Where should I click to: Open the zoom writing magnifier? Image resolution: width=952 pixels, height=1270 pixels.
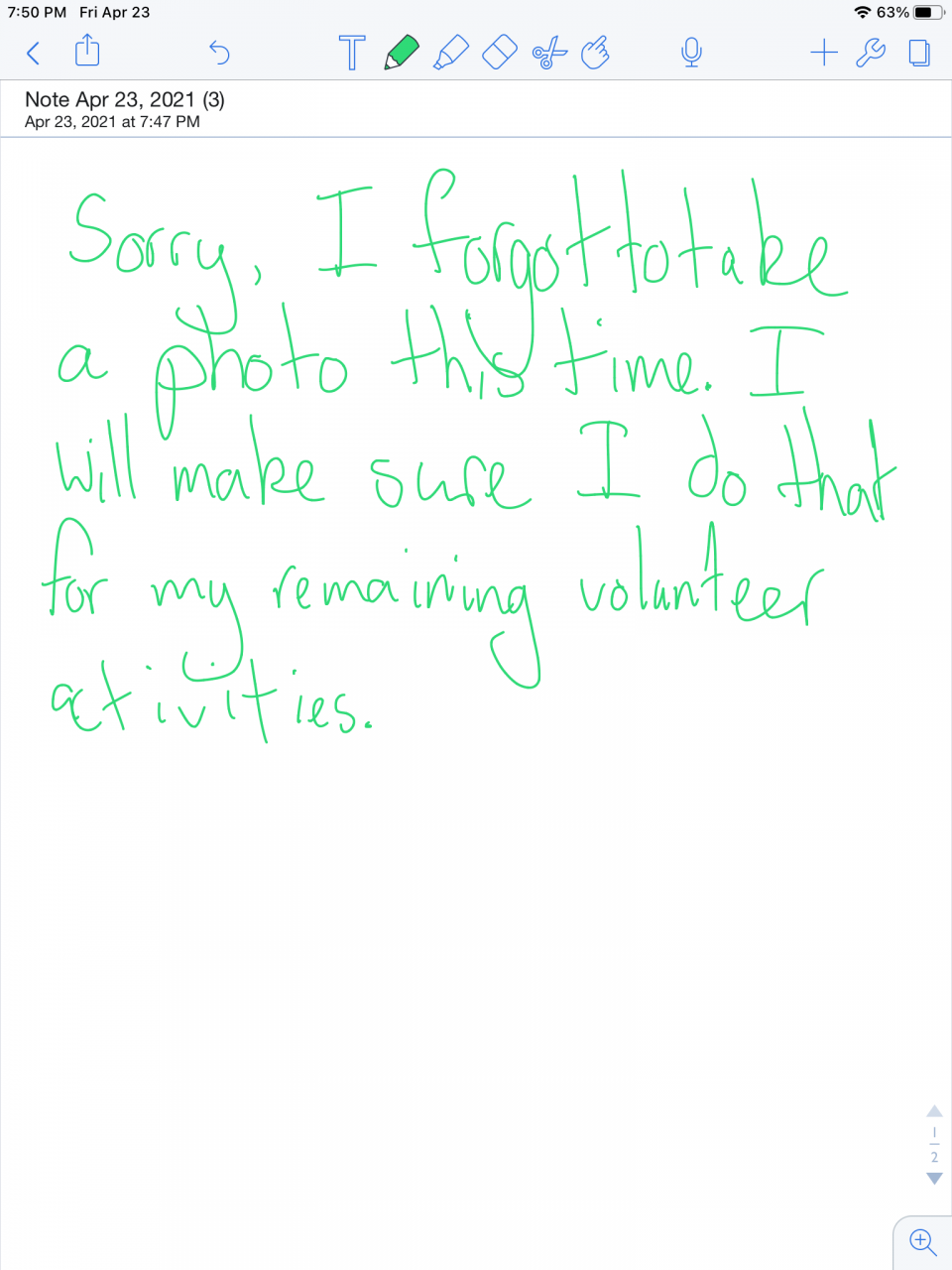tap(922, 1241)
